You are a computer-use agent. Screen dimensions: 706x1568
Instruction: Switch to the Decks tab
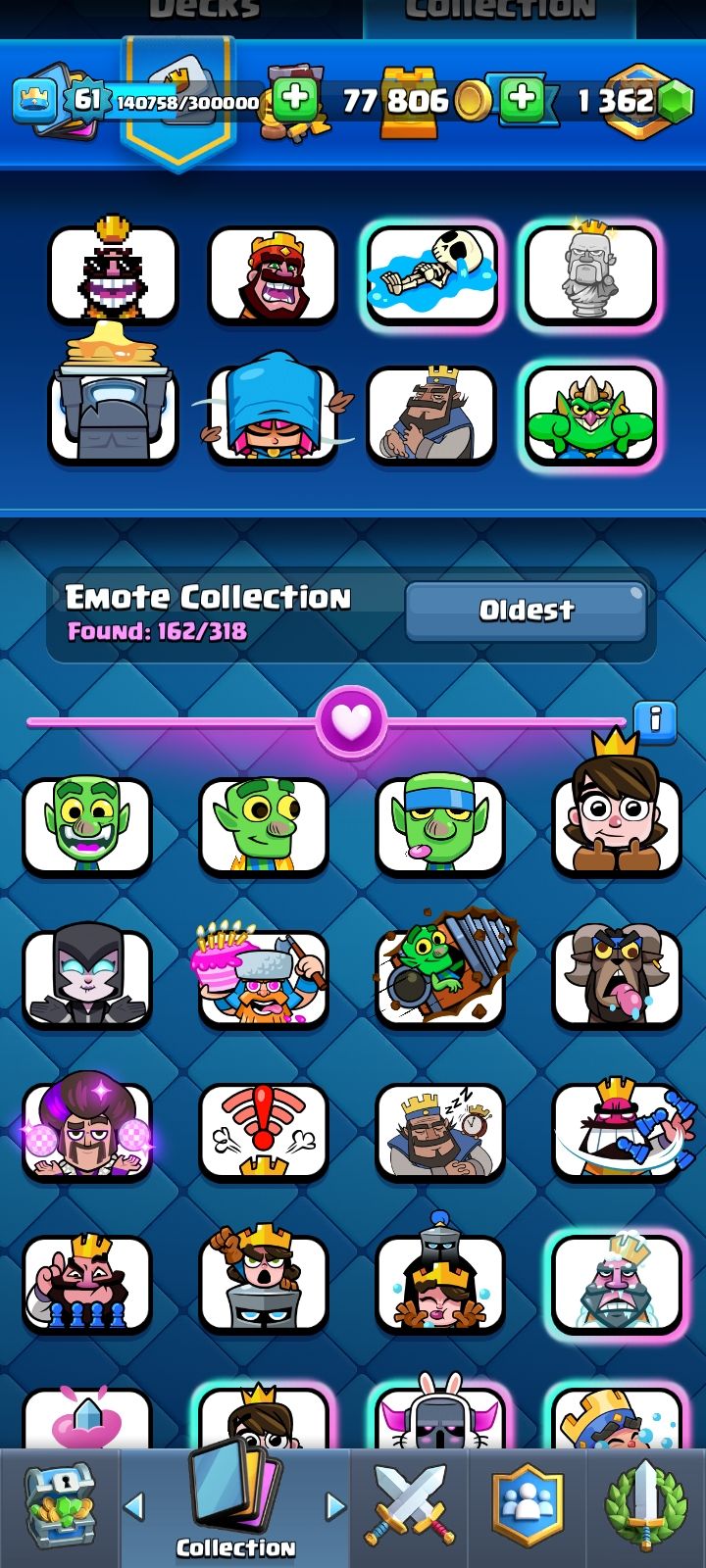pos(204,12)
